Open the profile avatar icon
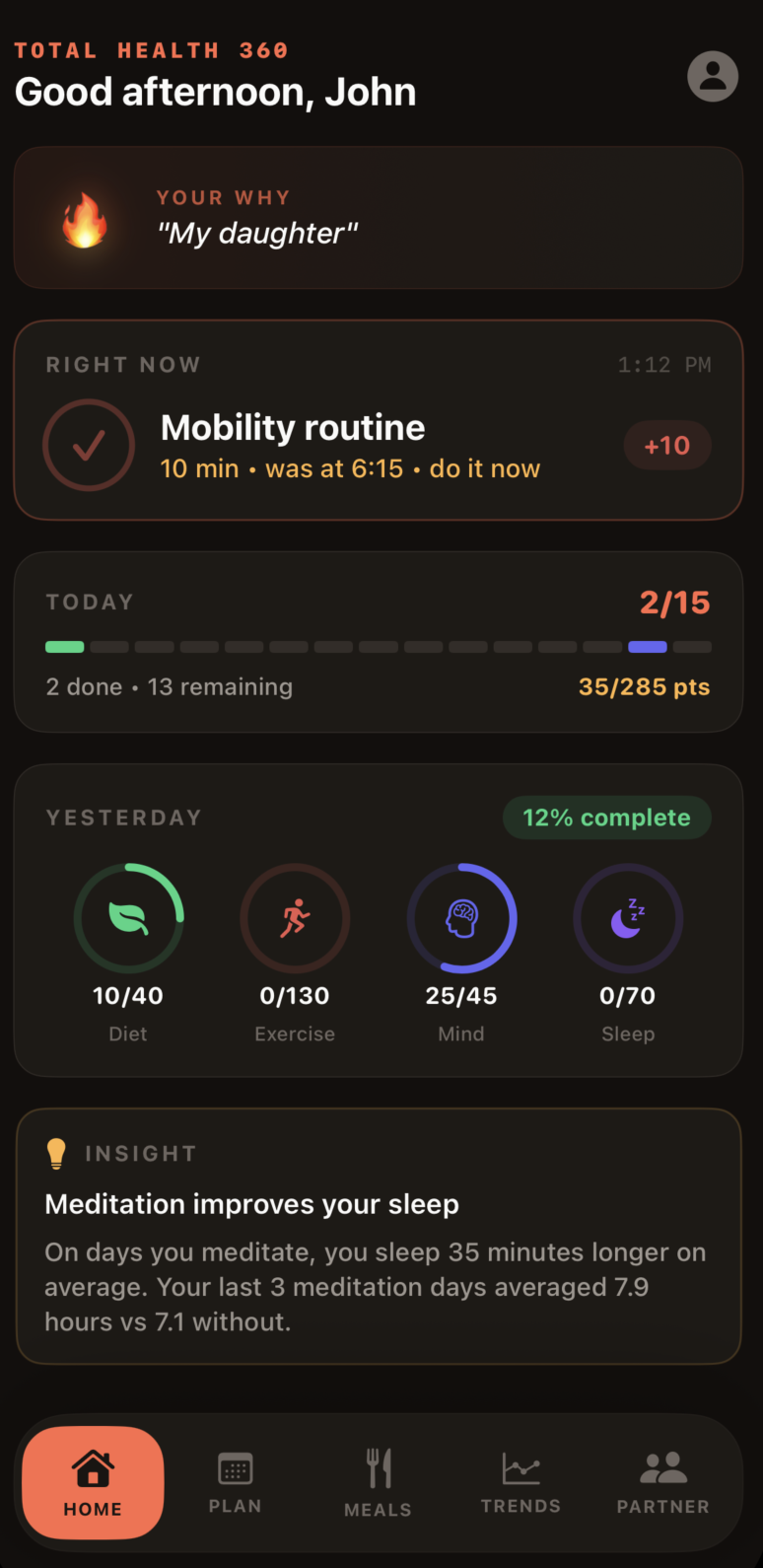 point(712,76)
